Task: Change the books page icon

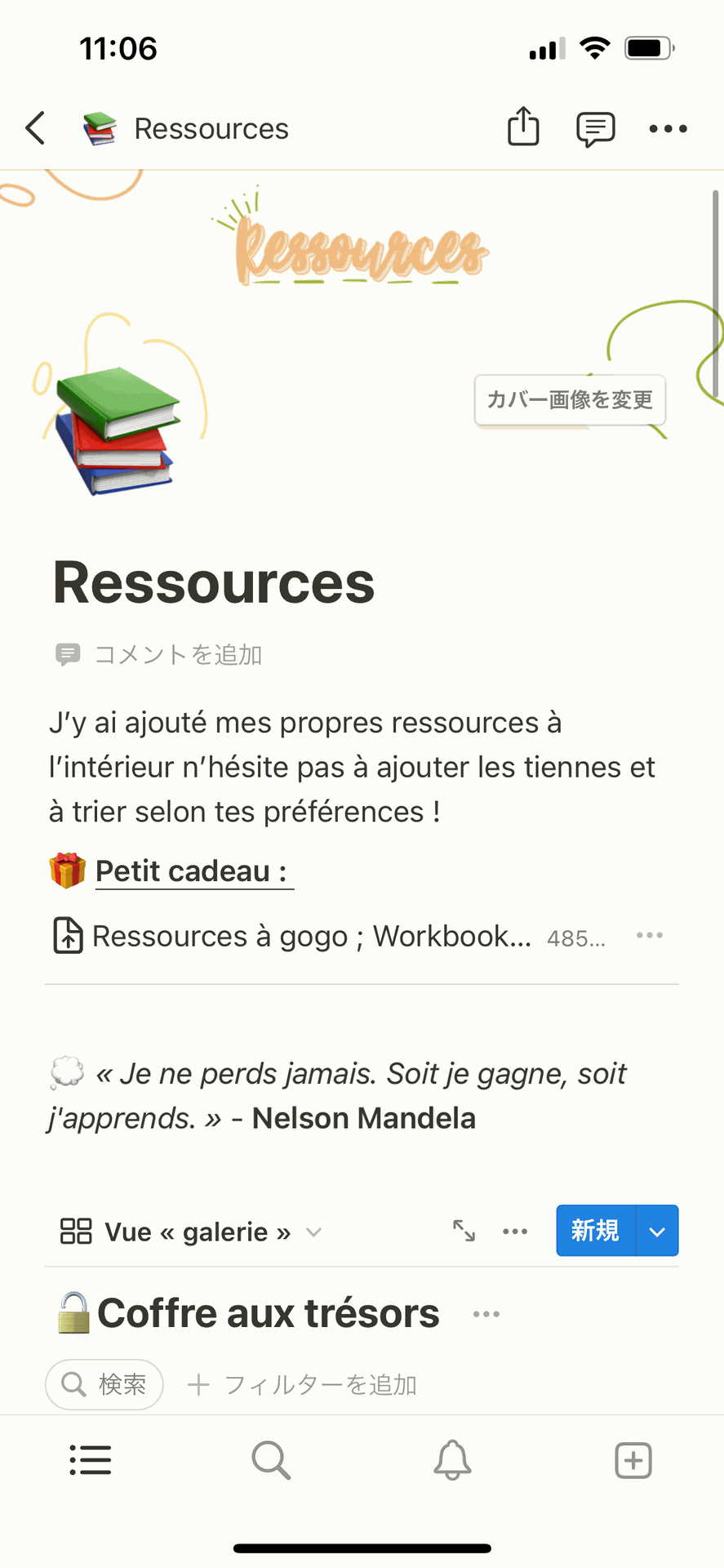Action: click(x=116, y=430)
